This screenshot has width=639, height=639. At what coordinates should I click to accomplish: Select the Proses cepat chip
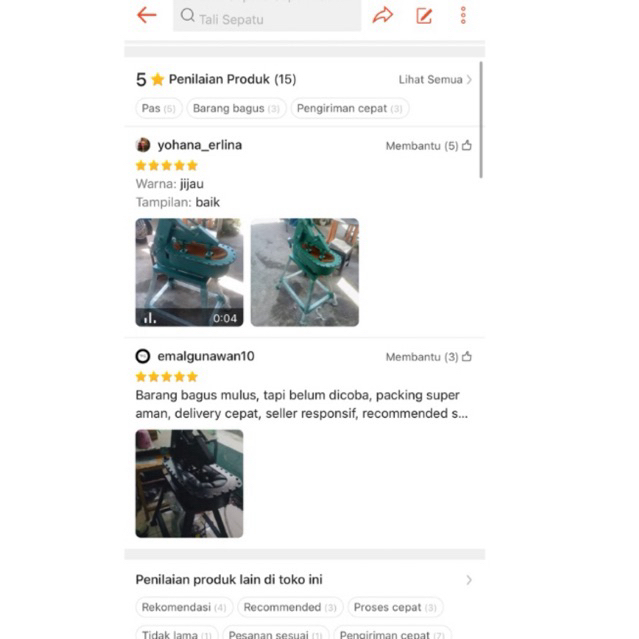point(395,607)
